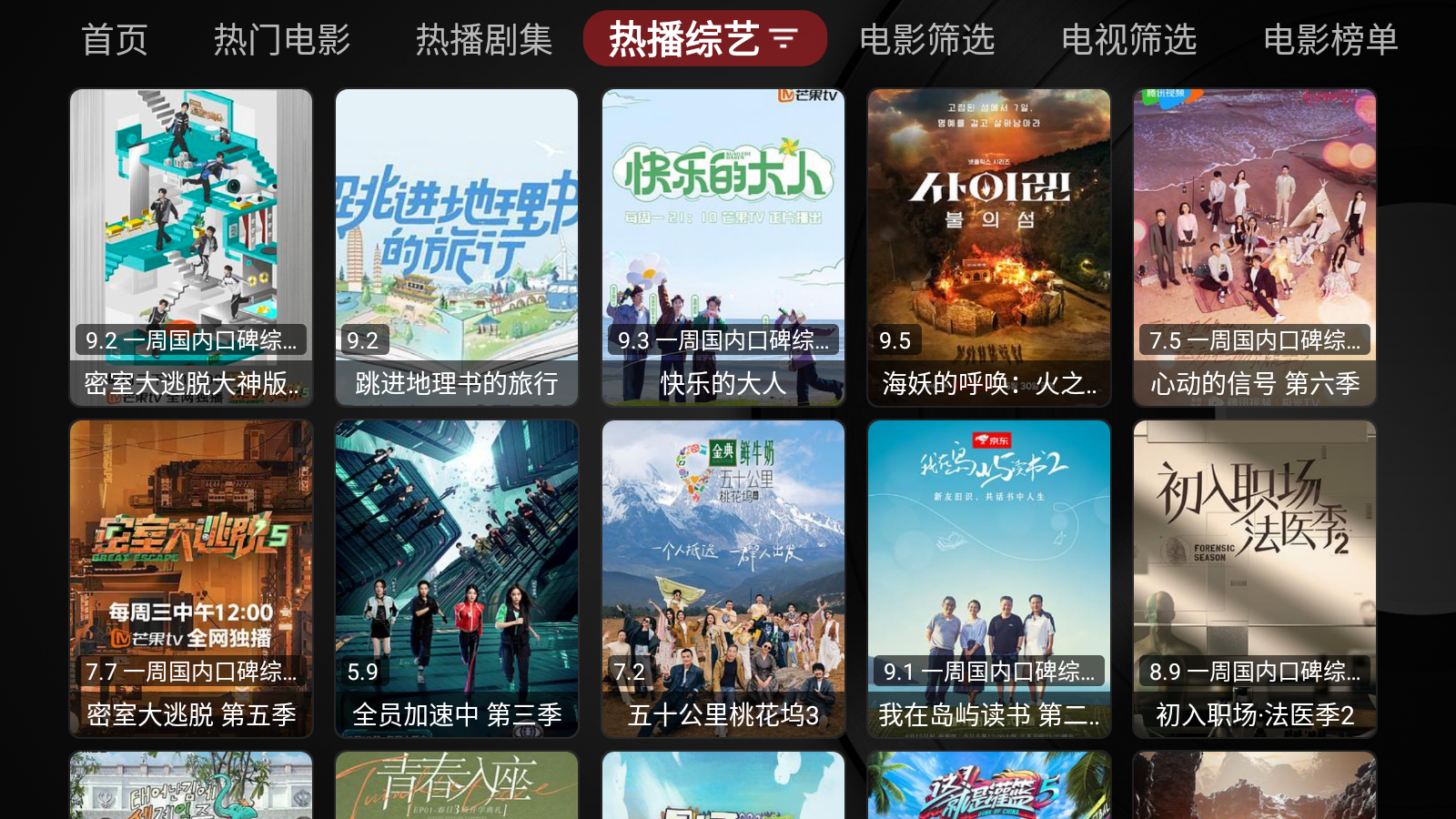Switch to the 首页 tab

(115, 40)
